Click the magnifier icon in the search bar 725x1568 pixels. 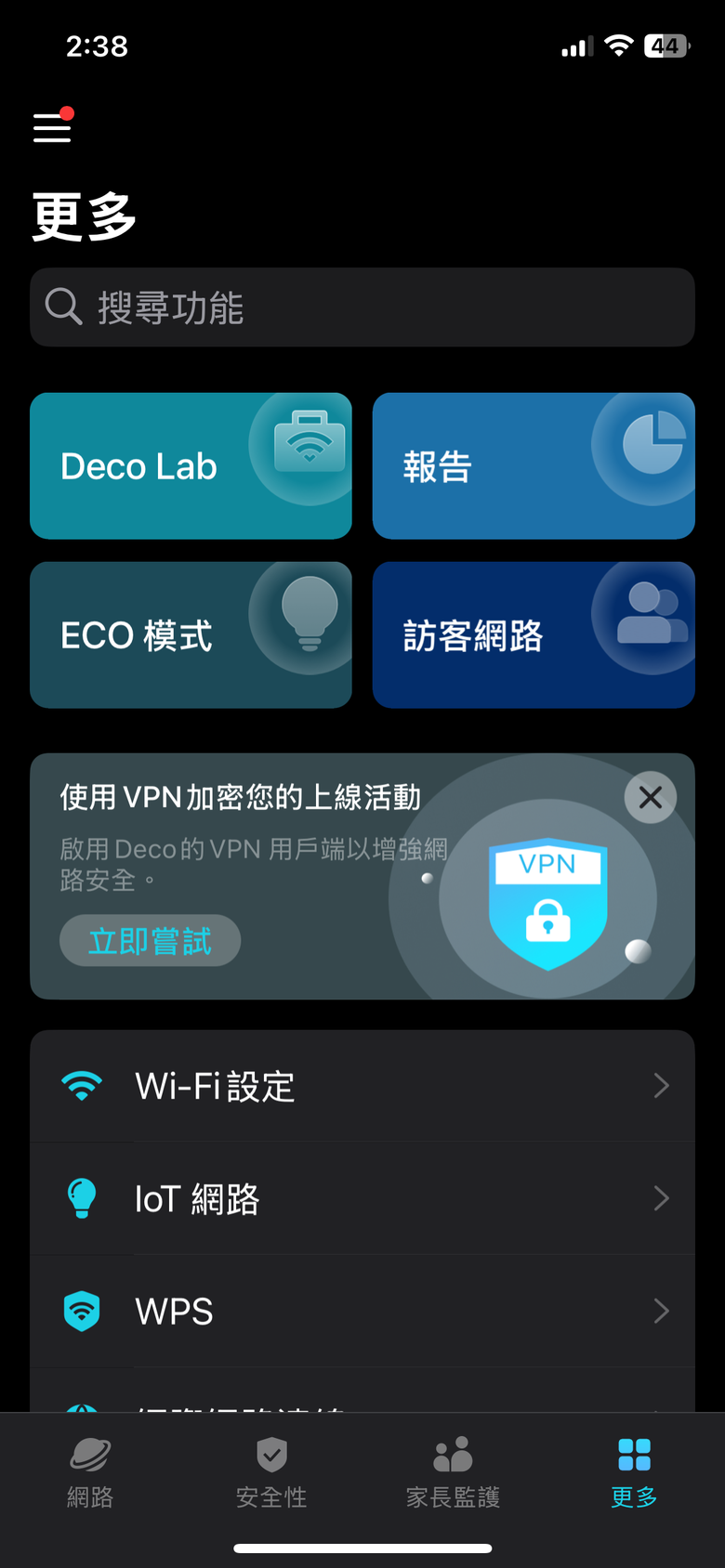pyautogui.click(x=63, y=307)
